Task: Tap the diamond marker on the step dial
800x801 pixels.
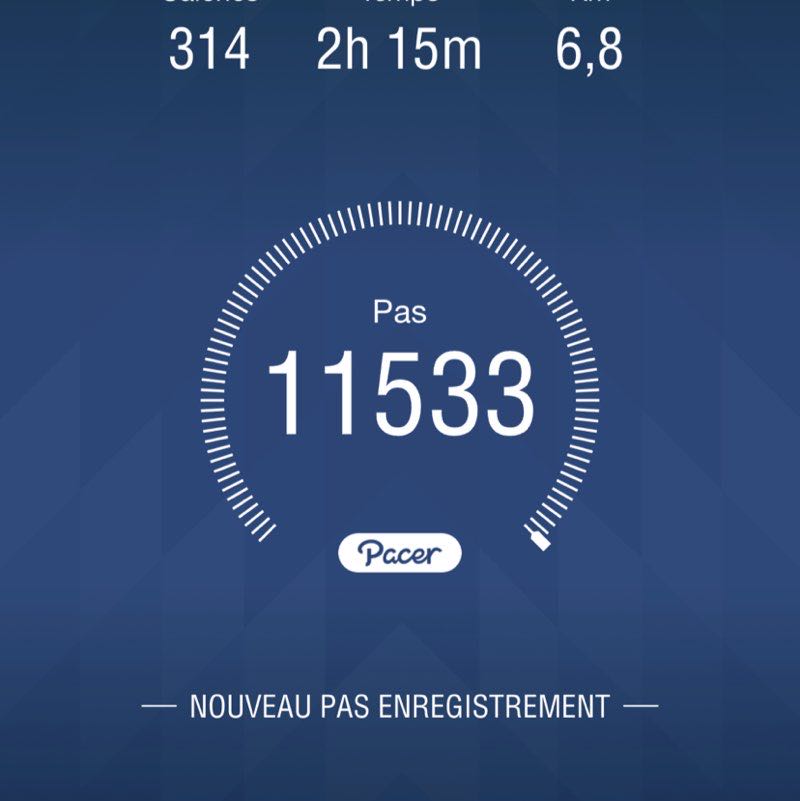Action: [539, 541]
